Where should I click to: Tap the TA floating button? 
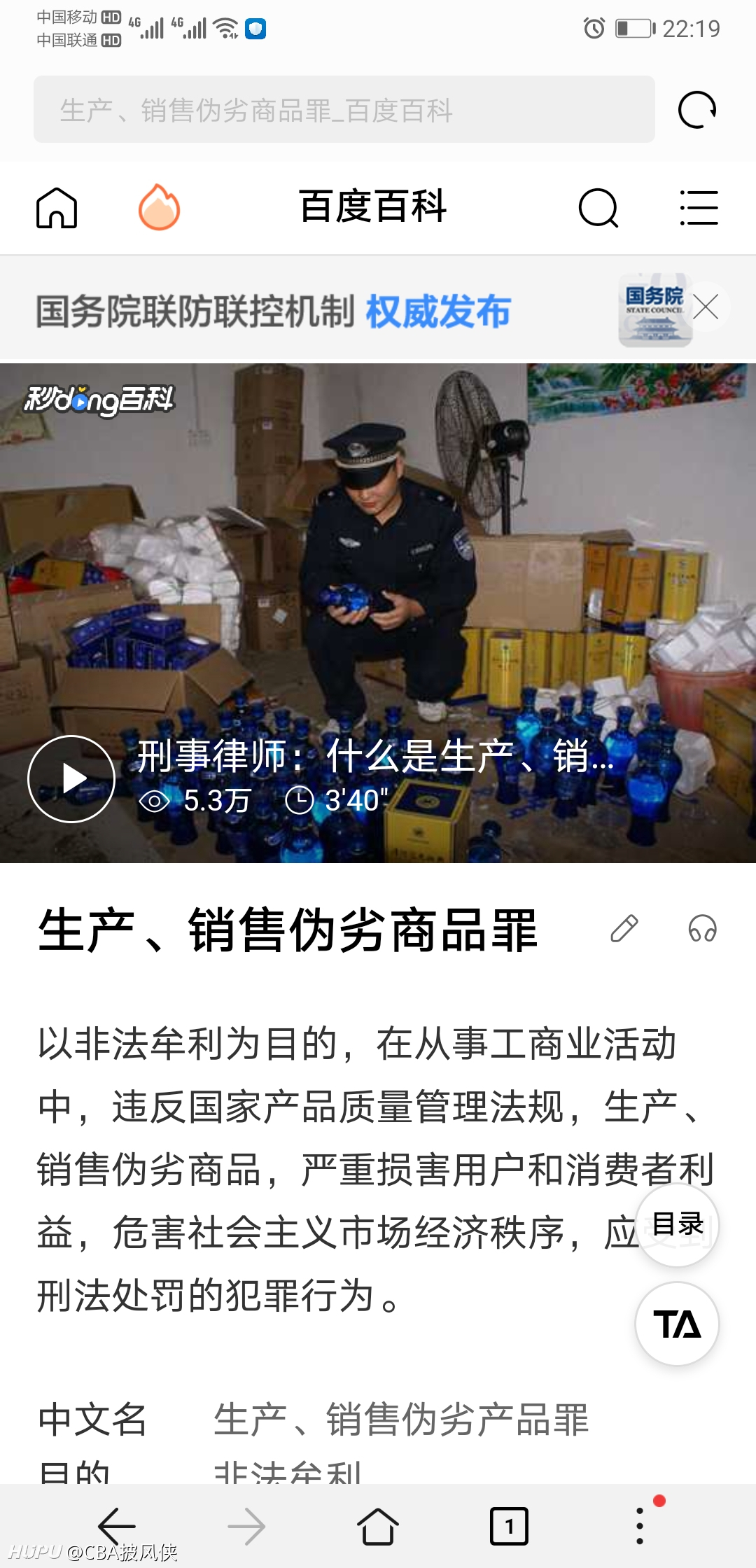point(677,1324)
